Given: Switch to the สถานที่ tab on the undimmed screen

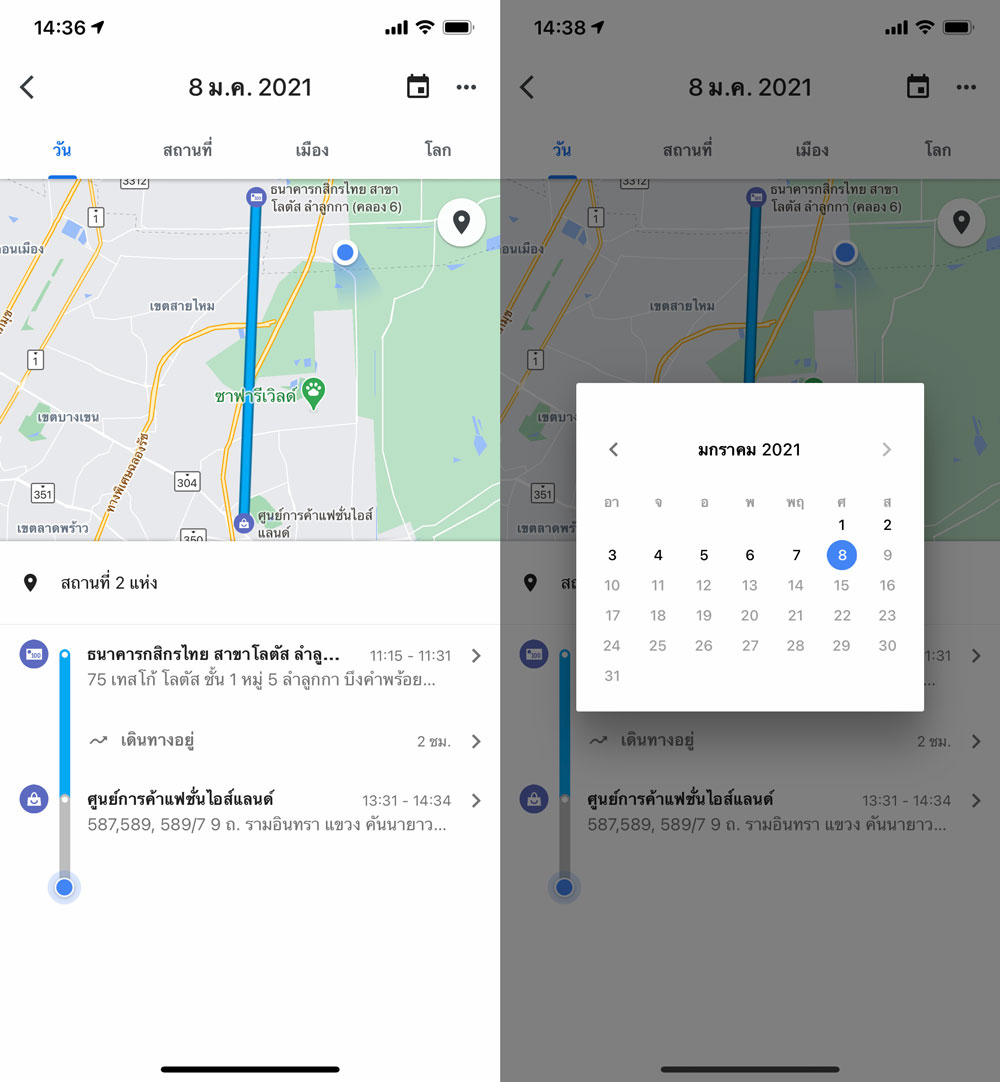Looking at the screenshot, I should 187,151.
